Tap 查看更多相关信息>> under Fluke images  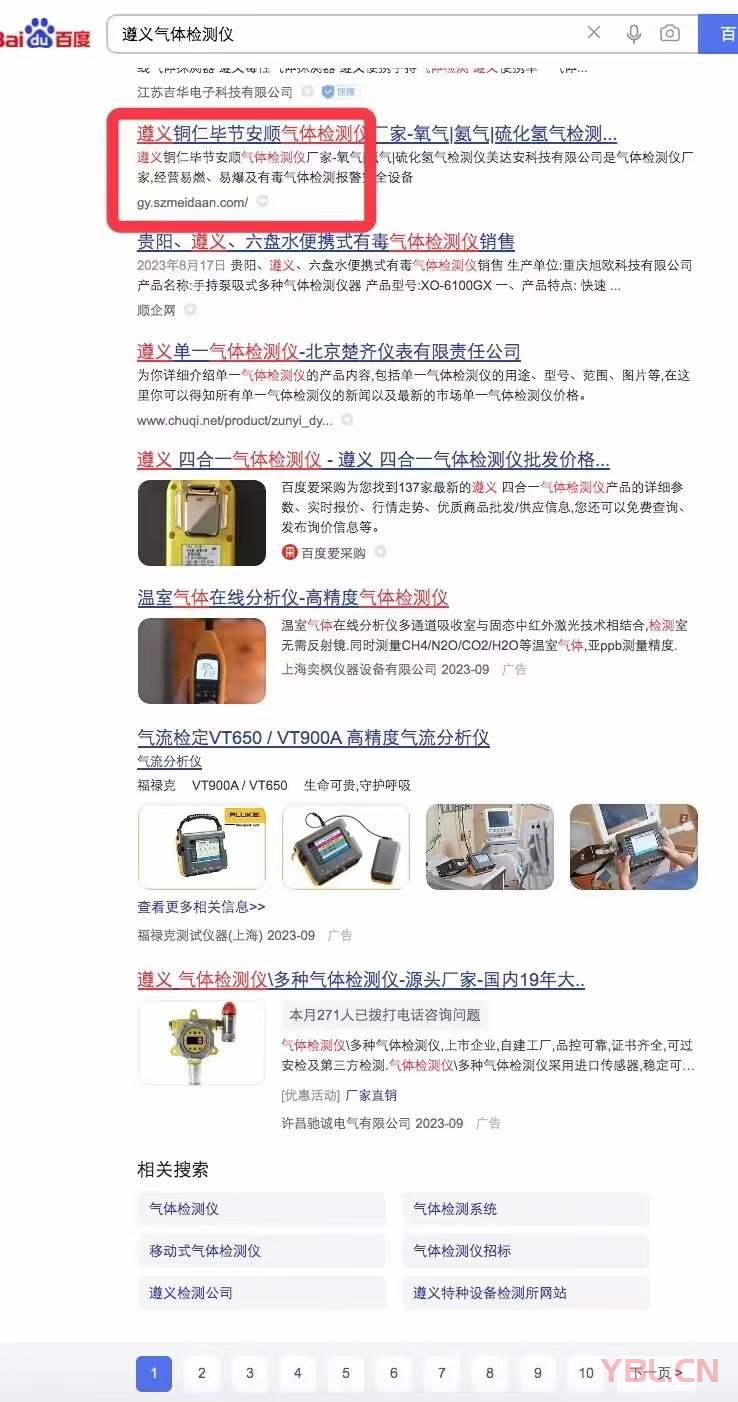(x=201, y=907)
